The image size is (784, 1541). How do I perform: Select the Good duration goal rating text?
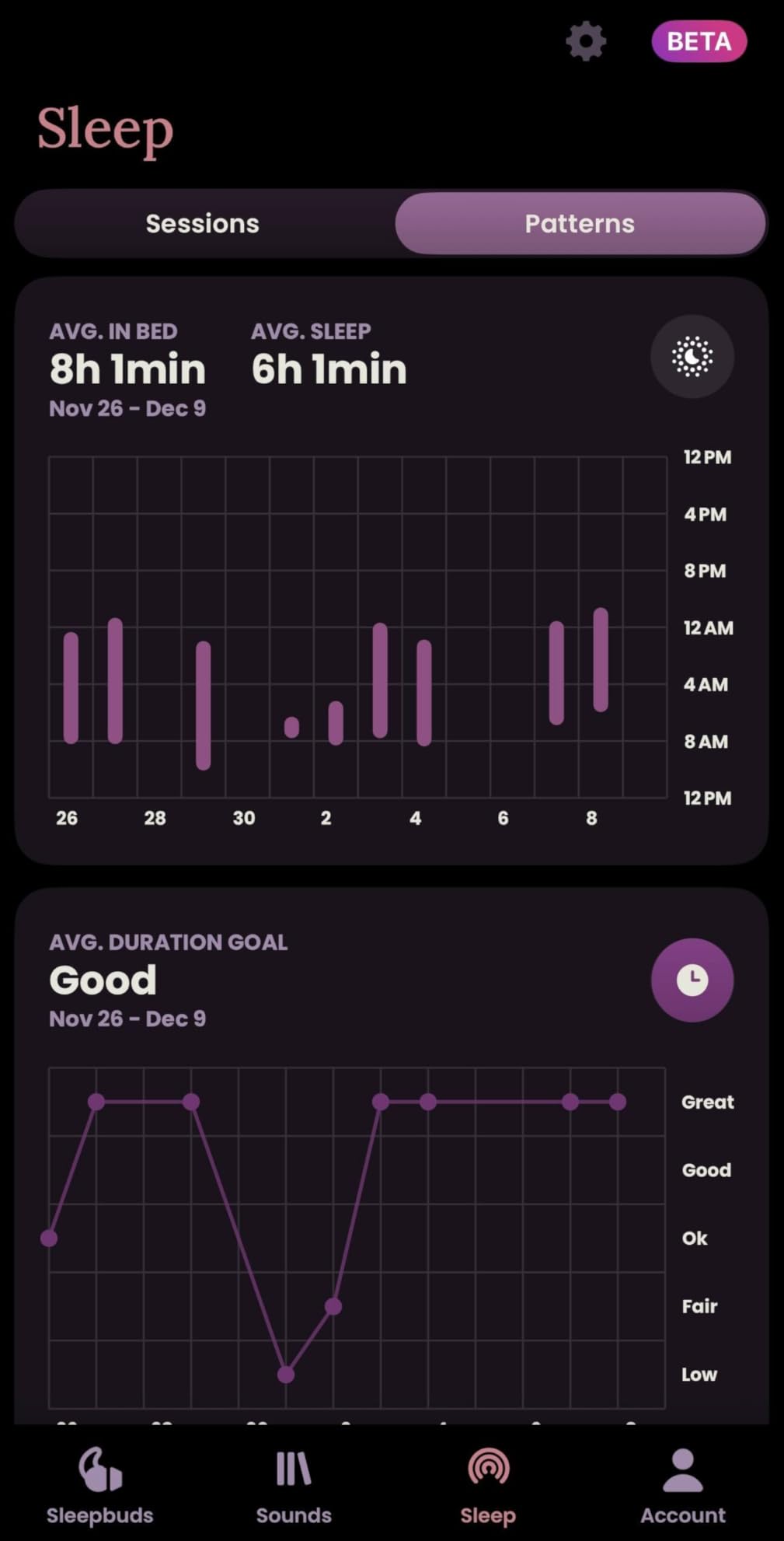(x=103, y=980)
